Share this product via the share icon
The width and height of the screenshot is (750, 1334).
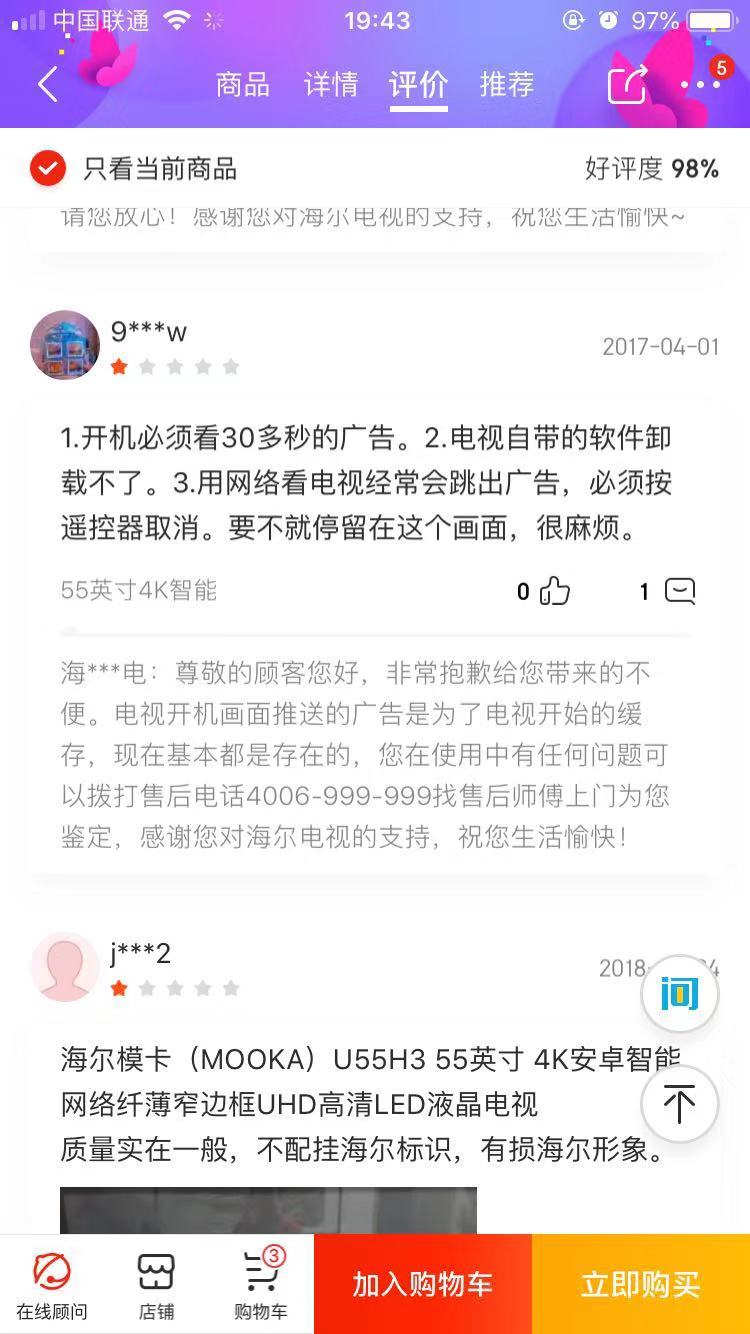pyautogui.click(x=628, y=85)
